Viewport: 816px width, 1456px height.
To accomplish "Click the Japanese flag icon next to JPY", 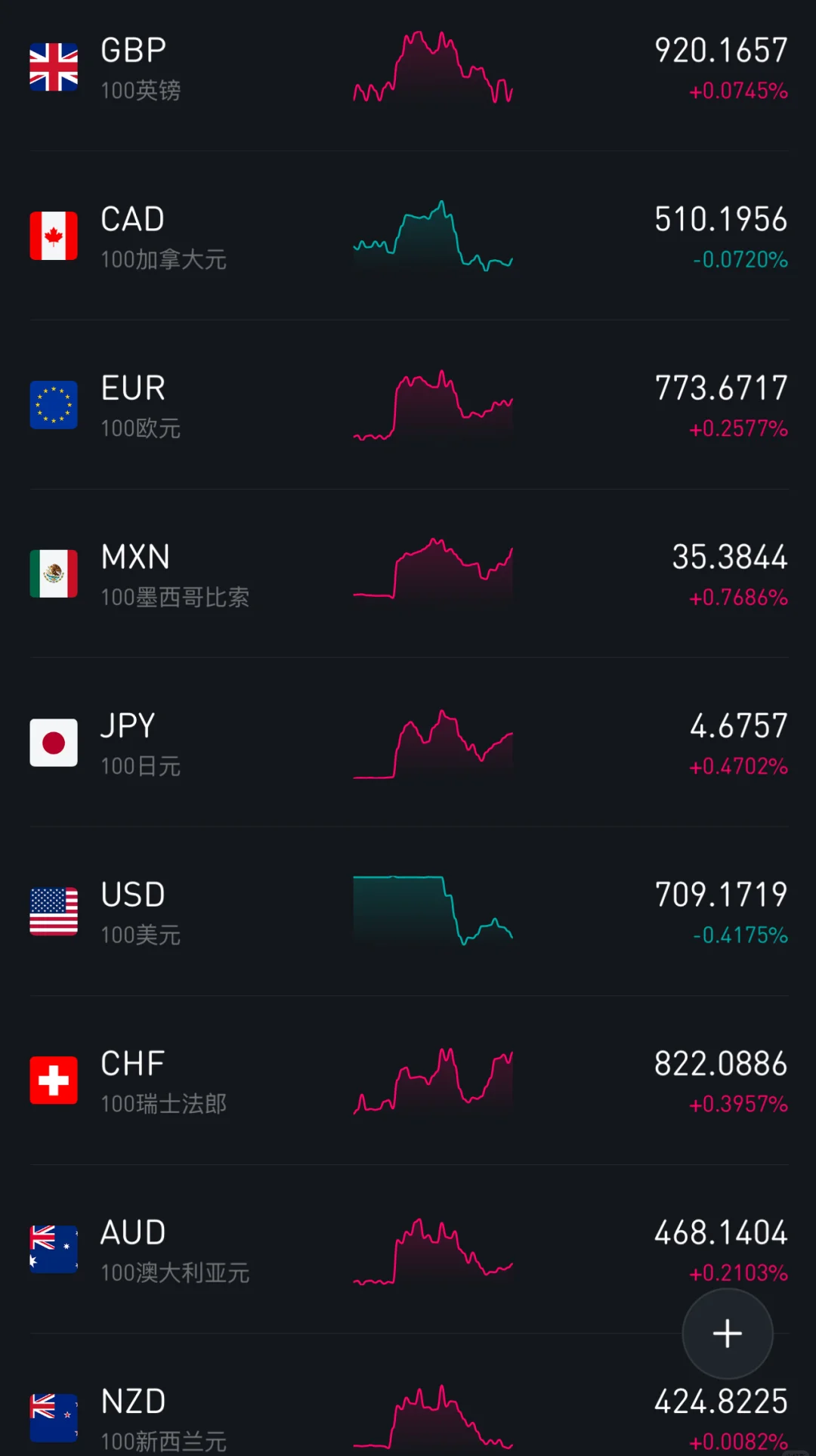I will 53,742.
